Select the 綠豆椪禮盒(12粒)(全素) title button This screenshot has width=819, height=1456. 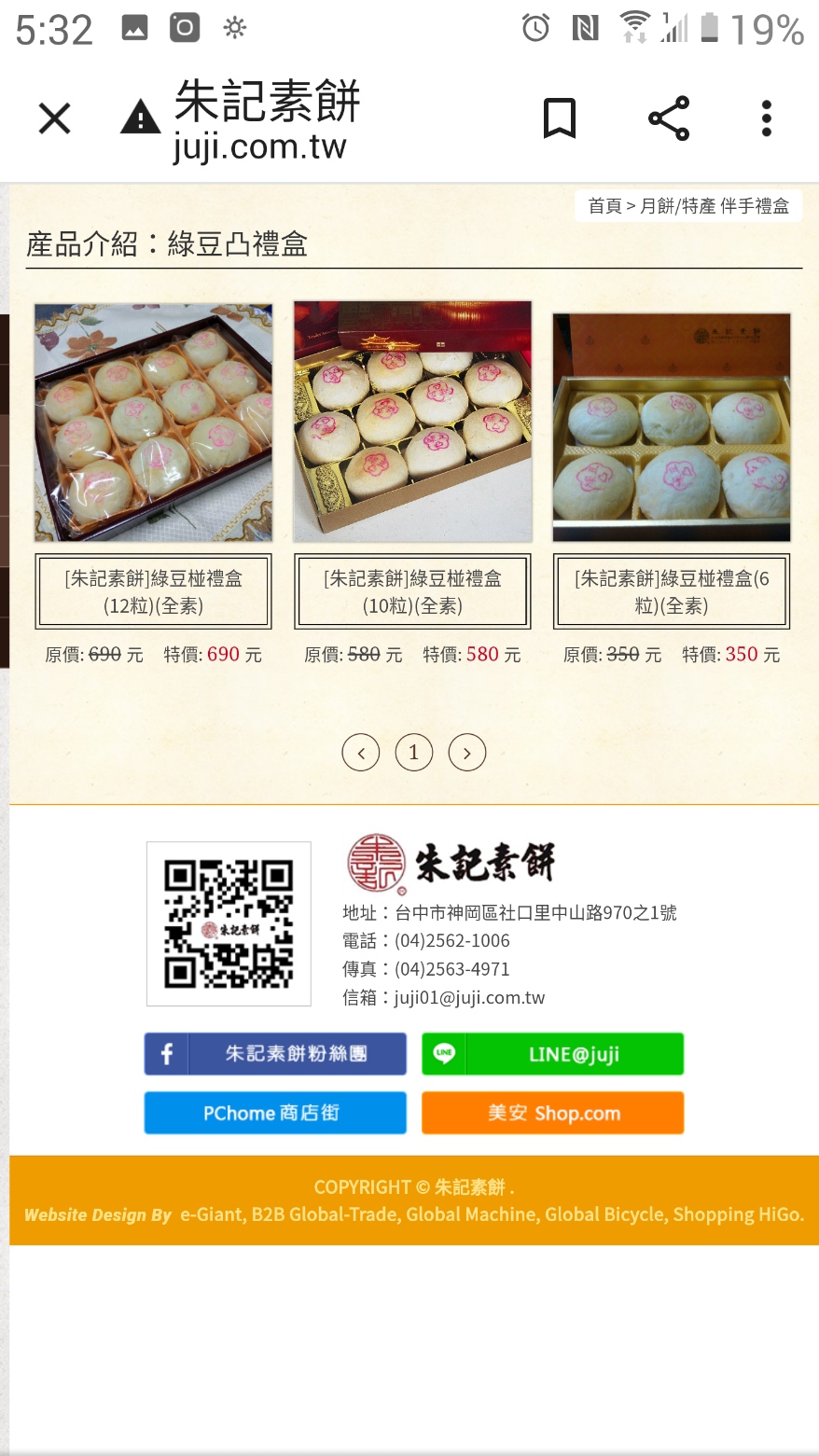[x=154, y=592]
